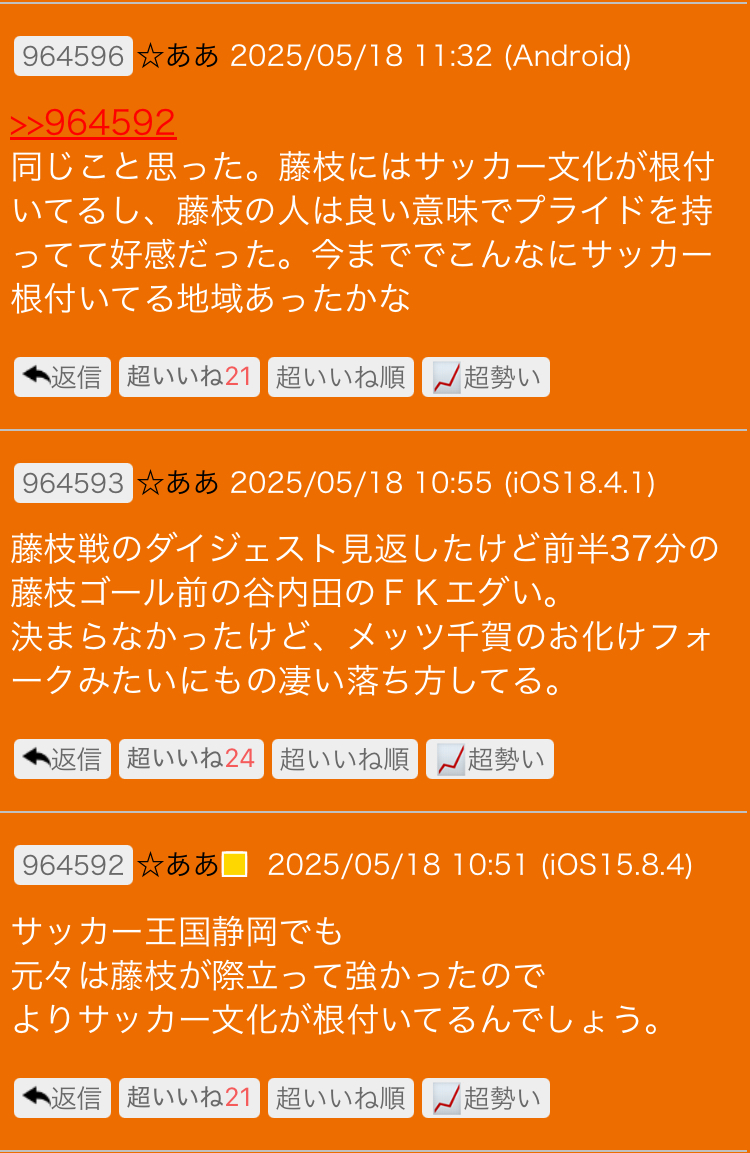
Task: Tap post number 964593 badge
Action: (73, 484)
